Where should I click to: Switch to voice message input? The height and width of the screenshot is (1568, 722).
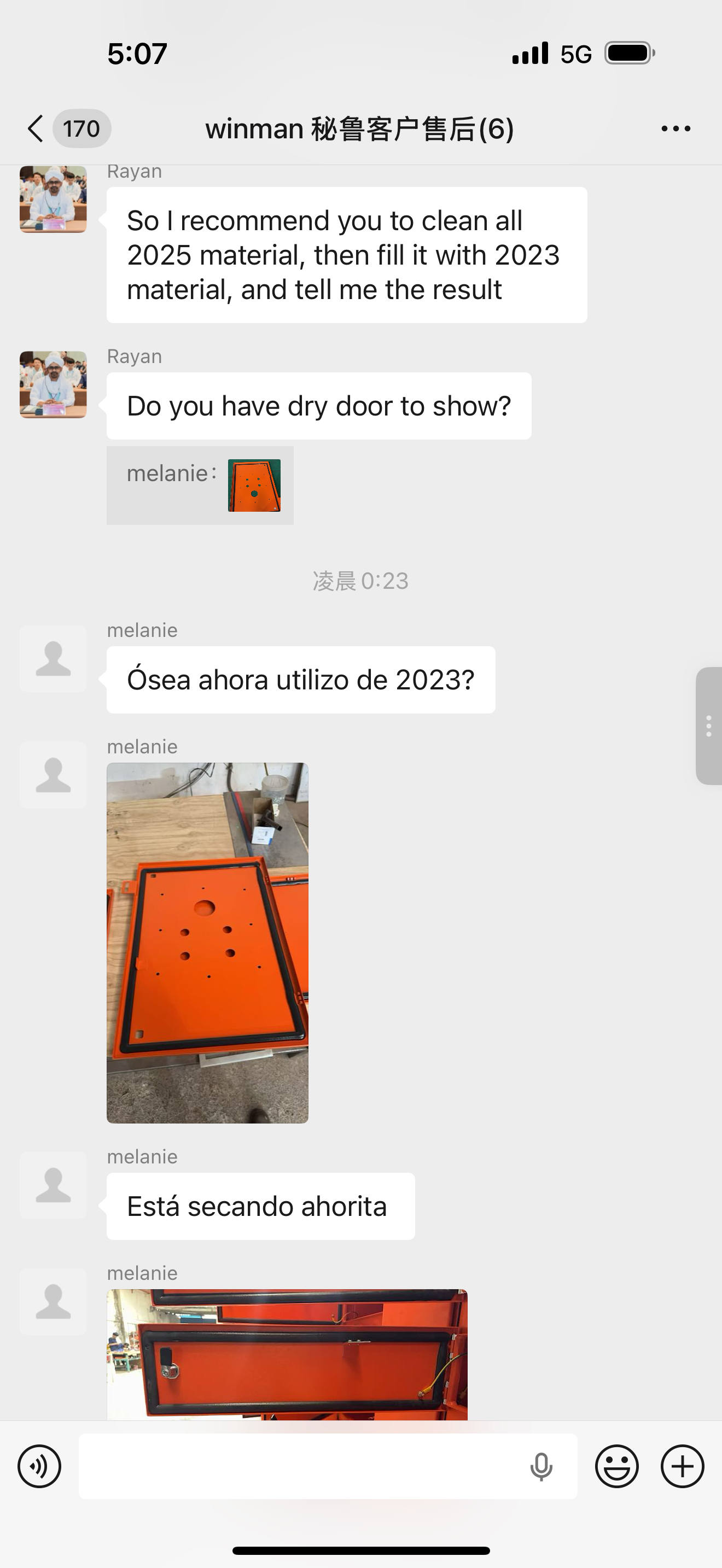coord(39,1466)
